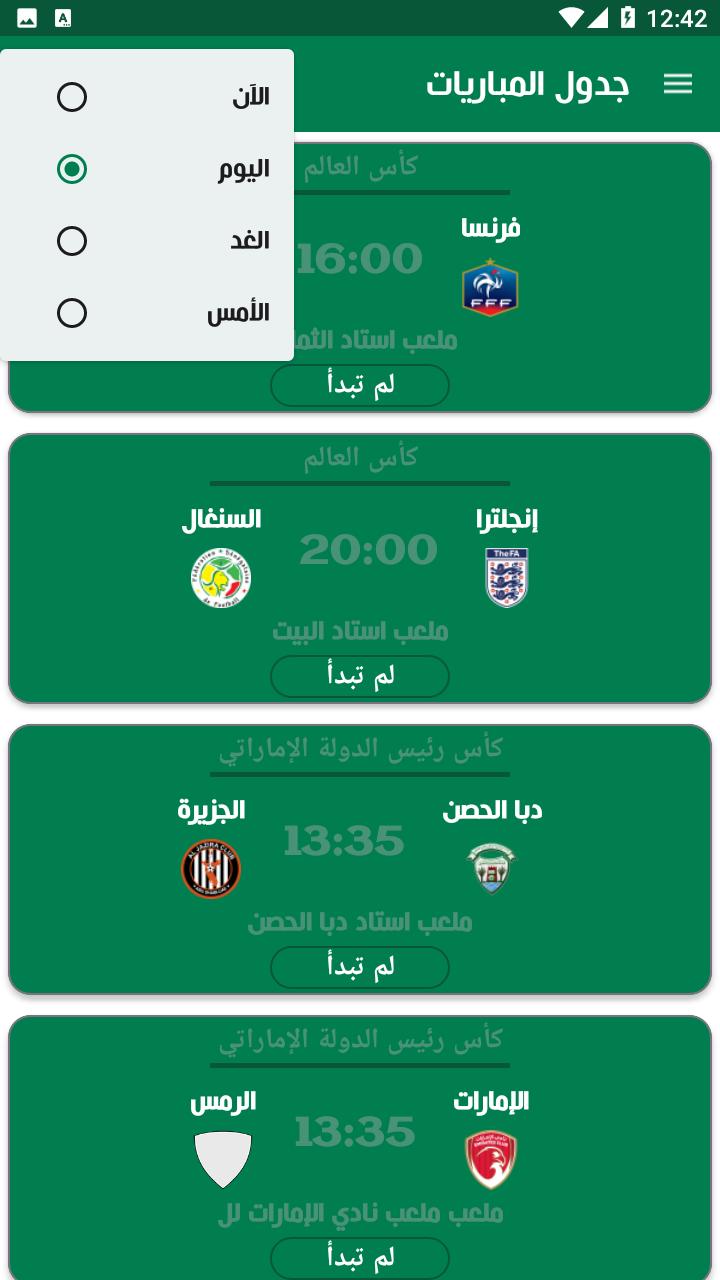Image resolution: width=720 pixels, height=1280 pixels.
Task: Open the الإمارات vs الرمس match card
Action: [x=360, y=1148]
